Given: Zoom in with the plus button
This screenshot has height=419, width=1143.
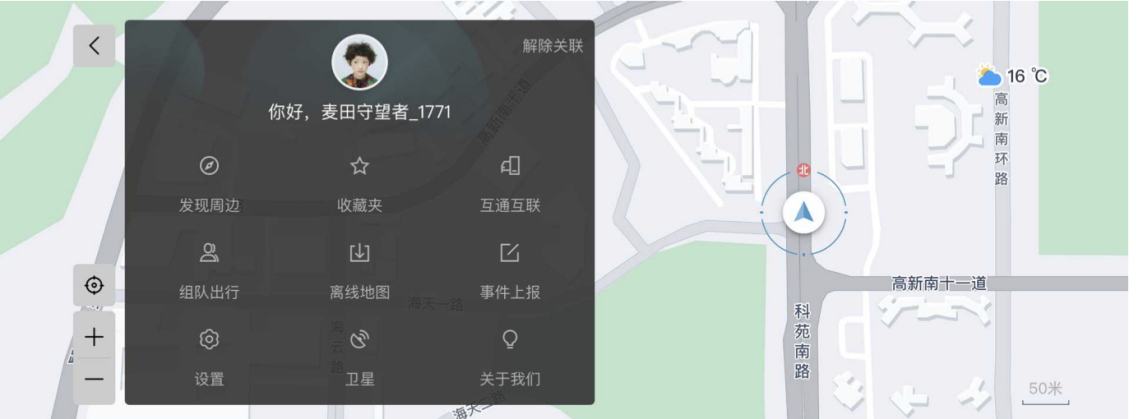Looking at the screenshot, I should (94, 337).
